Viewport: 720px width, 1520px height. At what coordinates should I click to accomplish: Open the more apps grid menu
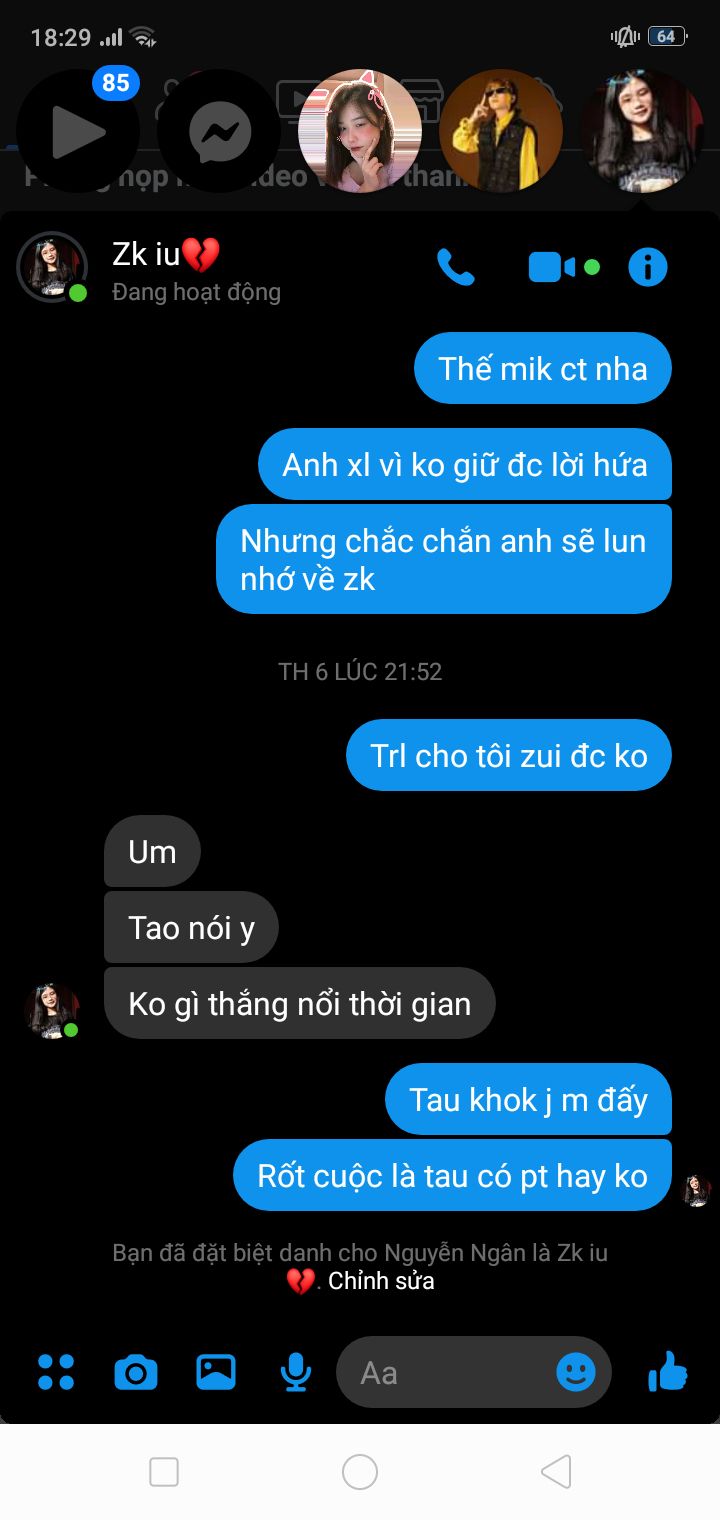coord(56,1372)
